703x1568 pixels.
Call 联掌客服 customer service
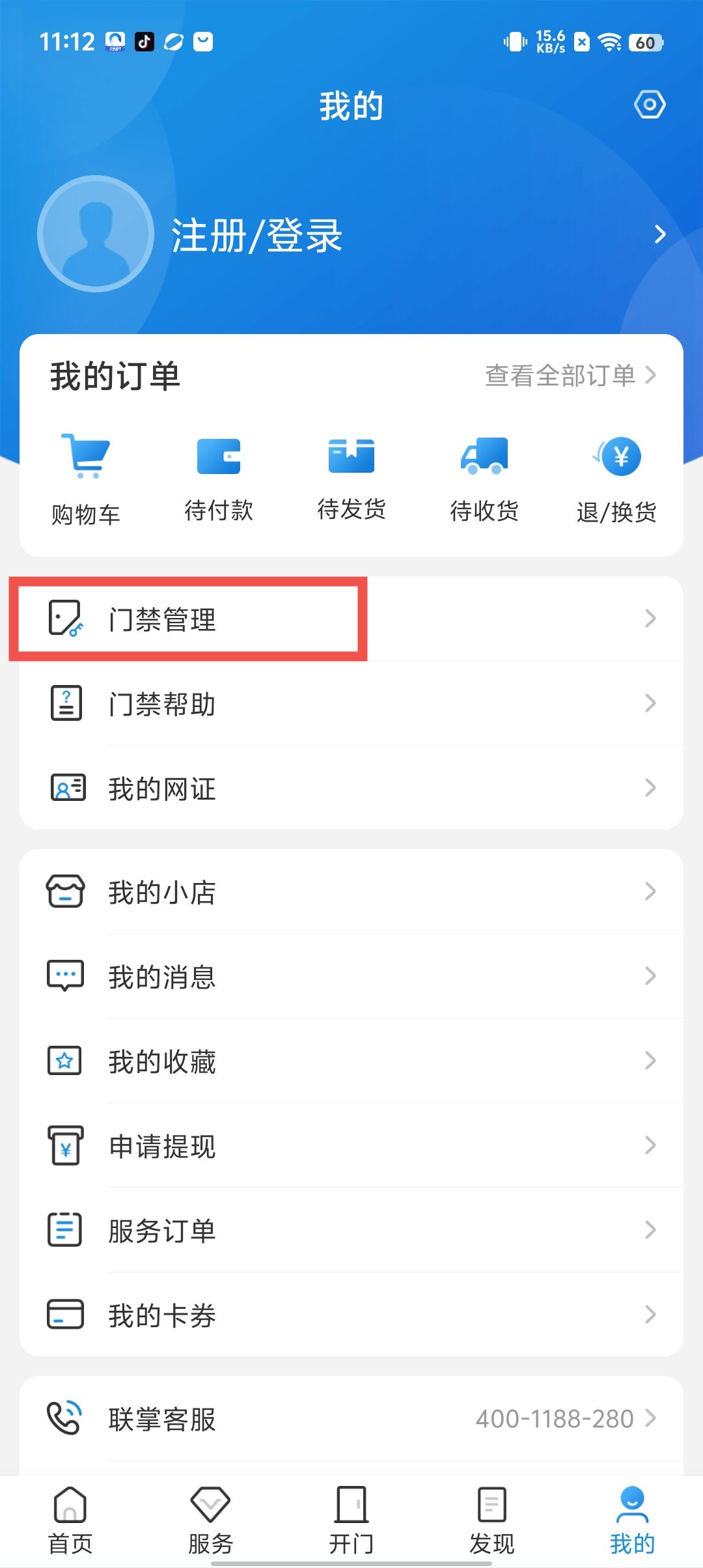pos(351,1418)
